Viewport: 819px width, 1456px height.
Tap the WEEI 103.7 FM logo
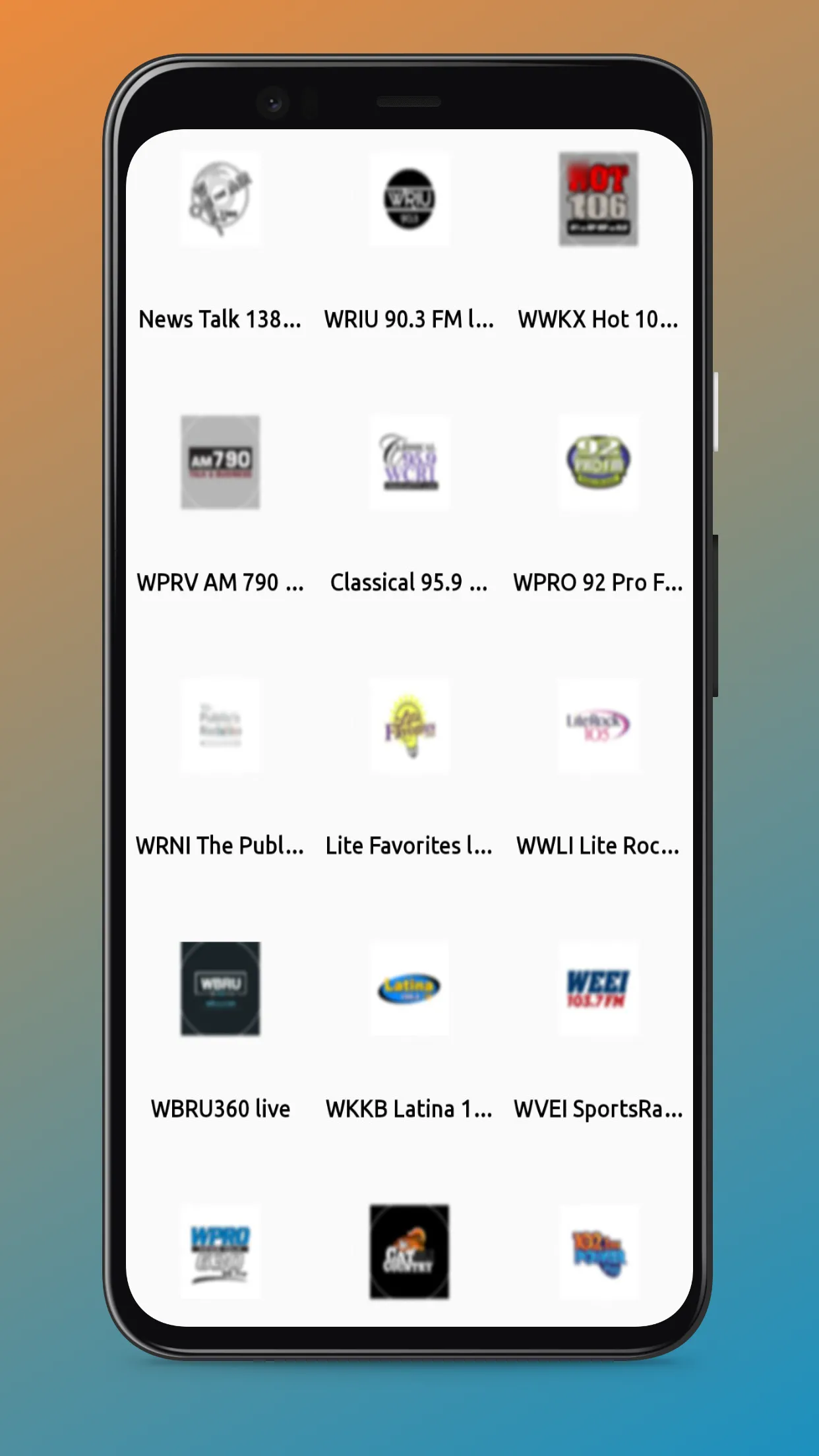pyautogui.click(x=599, y=989)
